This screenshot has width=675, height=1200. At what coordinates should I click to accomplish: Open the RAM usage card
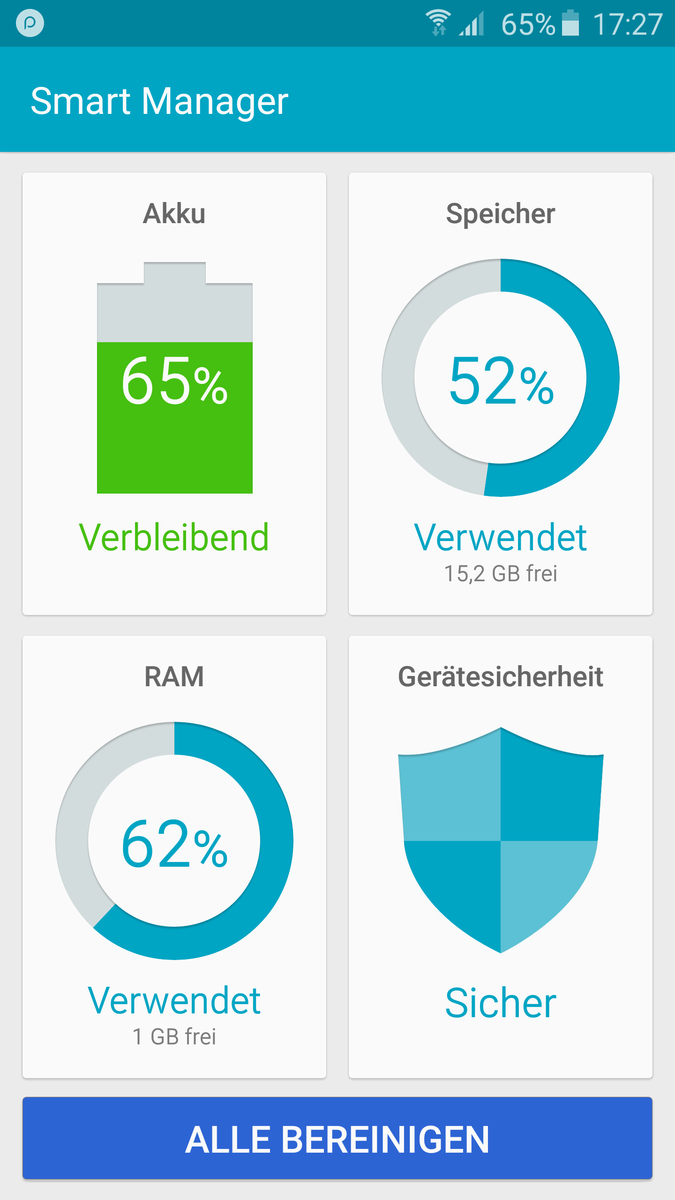(174, 856)
